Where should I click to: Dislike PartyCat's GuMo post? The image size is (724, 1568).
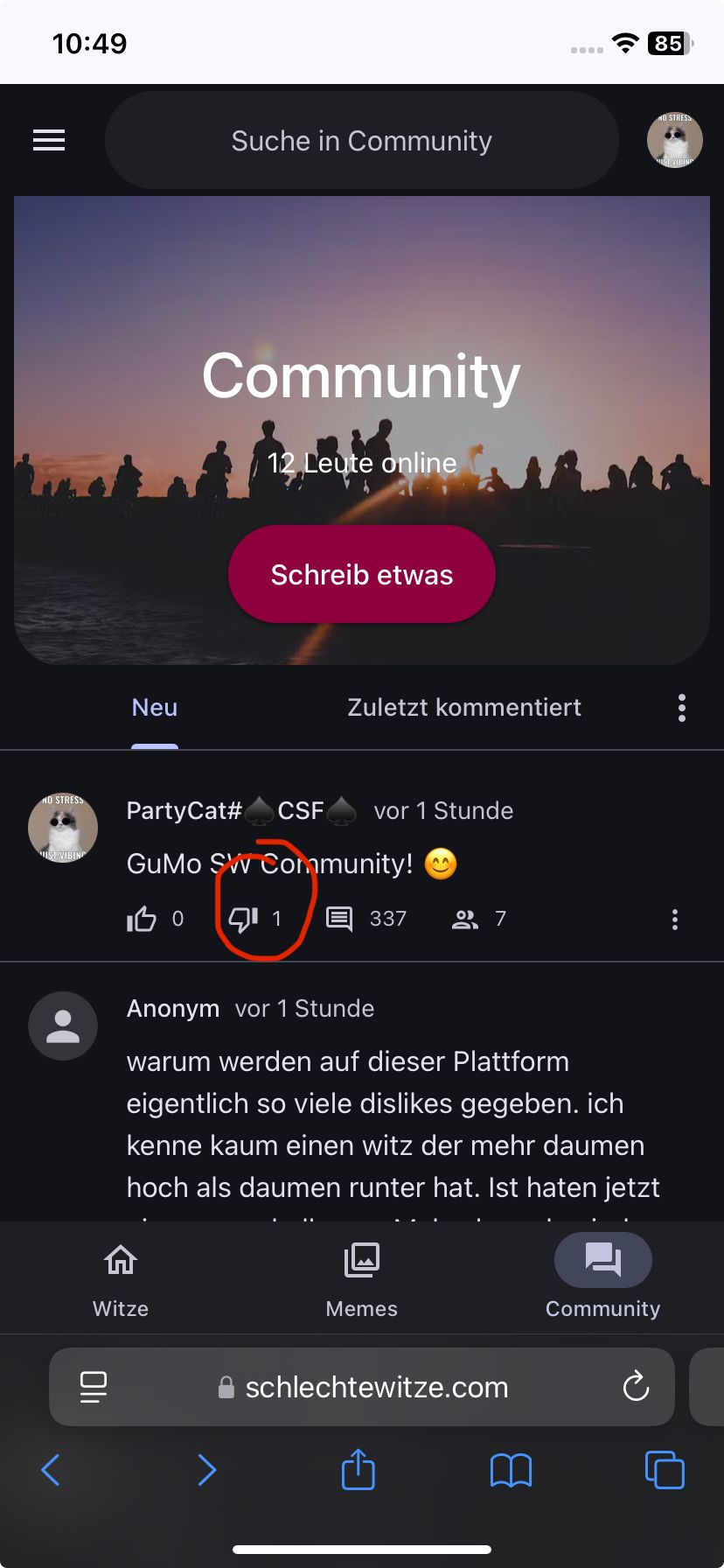243,919
